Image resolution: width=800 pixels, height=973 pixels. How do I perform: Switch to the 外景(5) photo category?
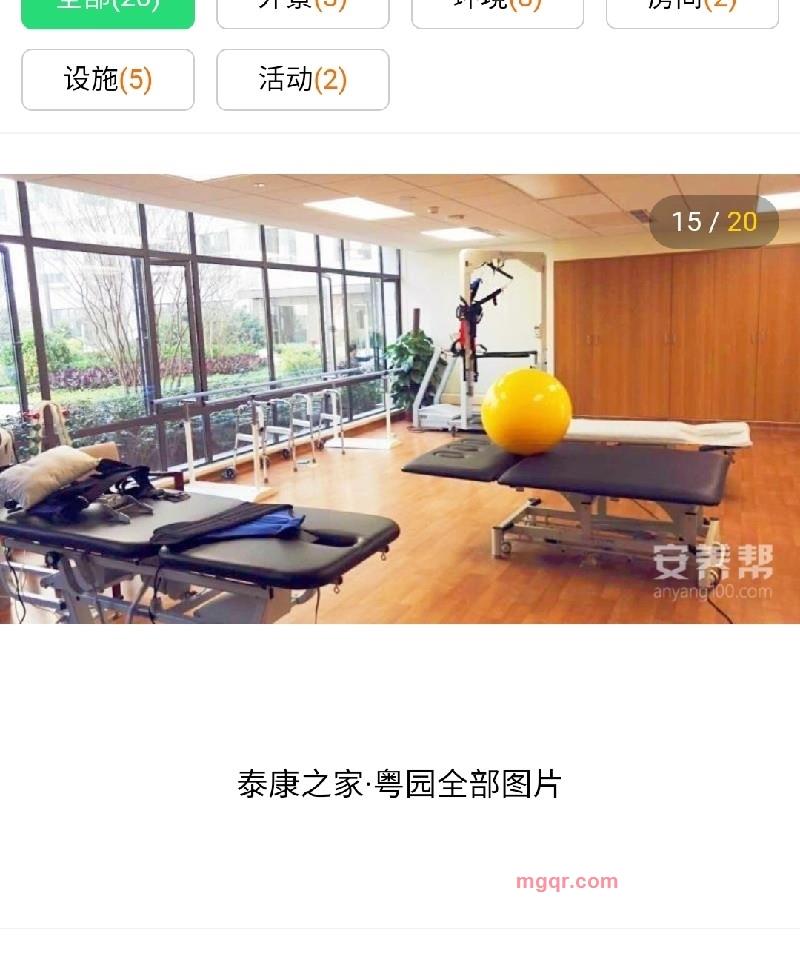[302, 8]
